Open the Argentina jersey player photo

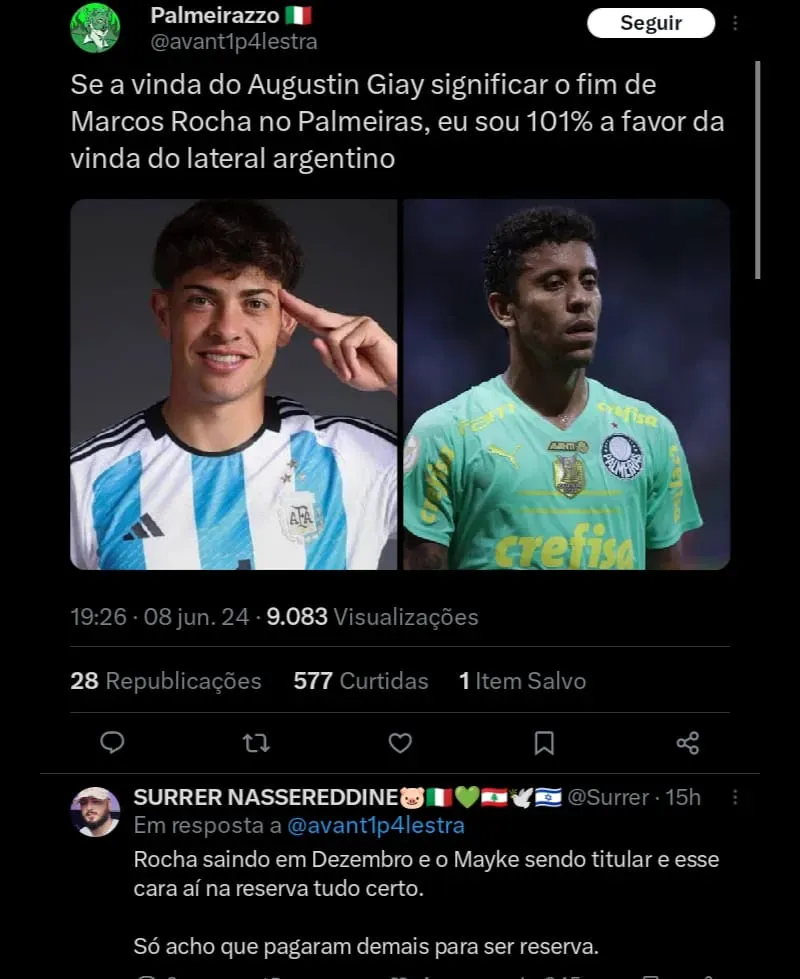(233, 384)
